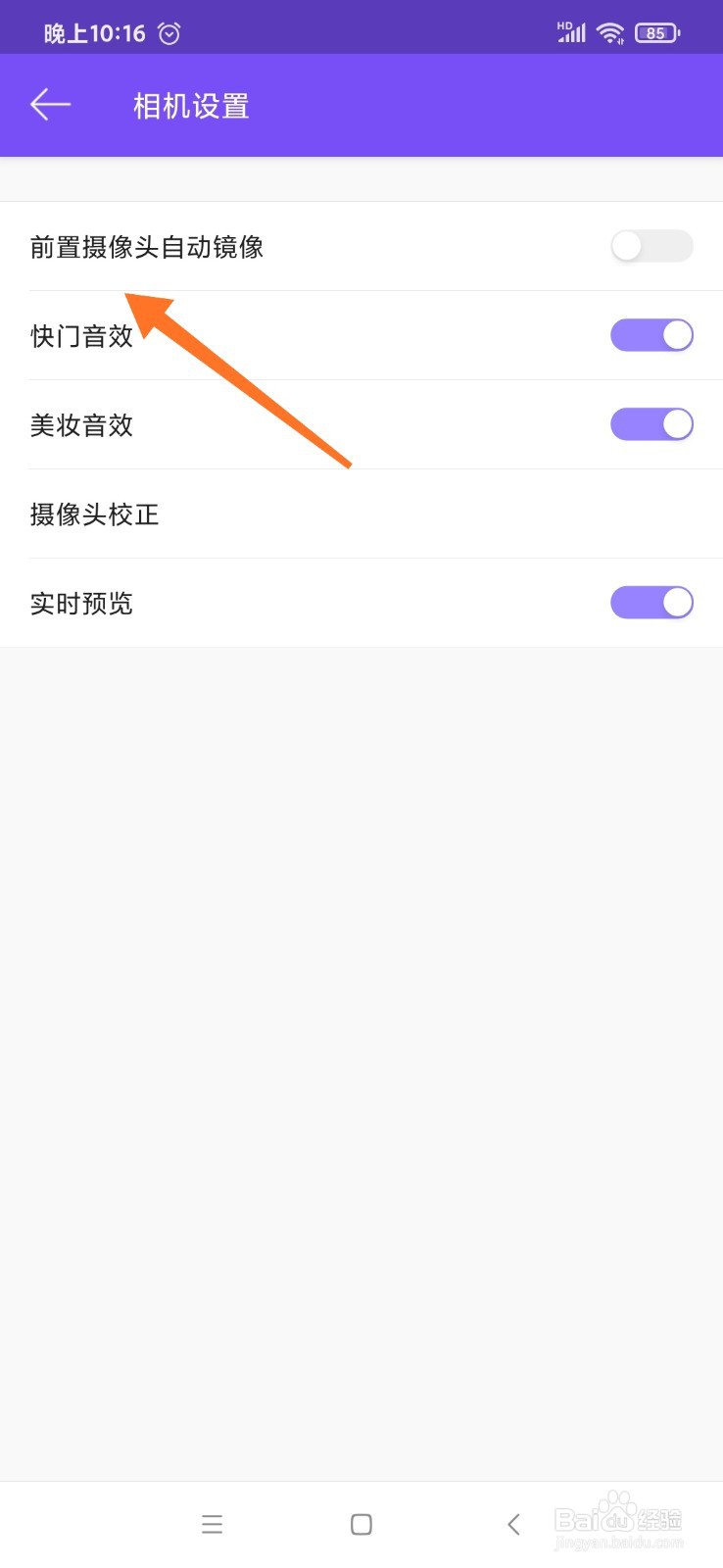Enable 前置摄像头自动镜像 switch
The image size is (723, 1568).
pos(651,246)
